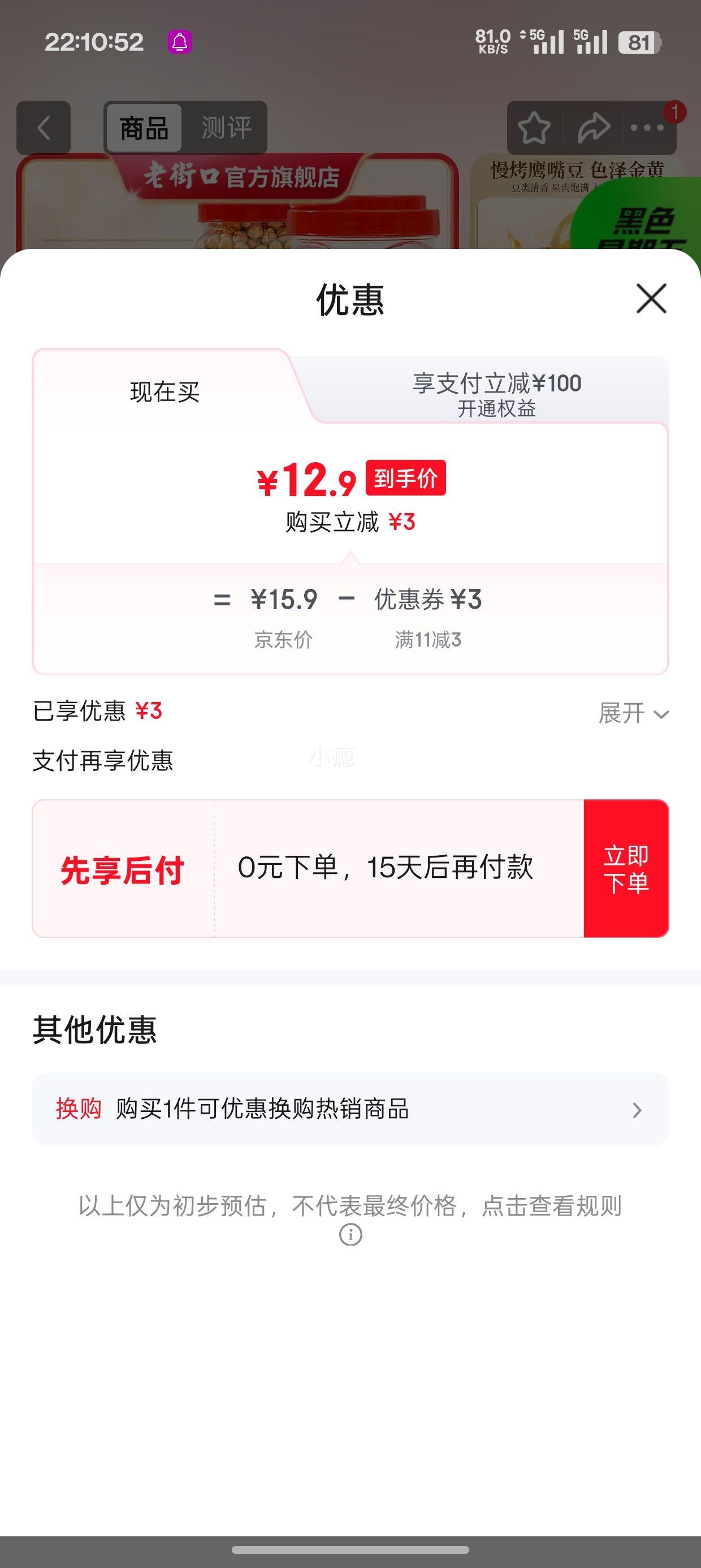
Task: Stay on the 现在买 tab
Action: [x=165, y=392]
